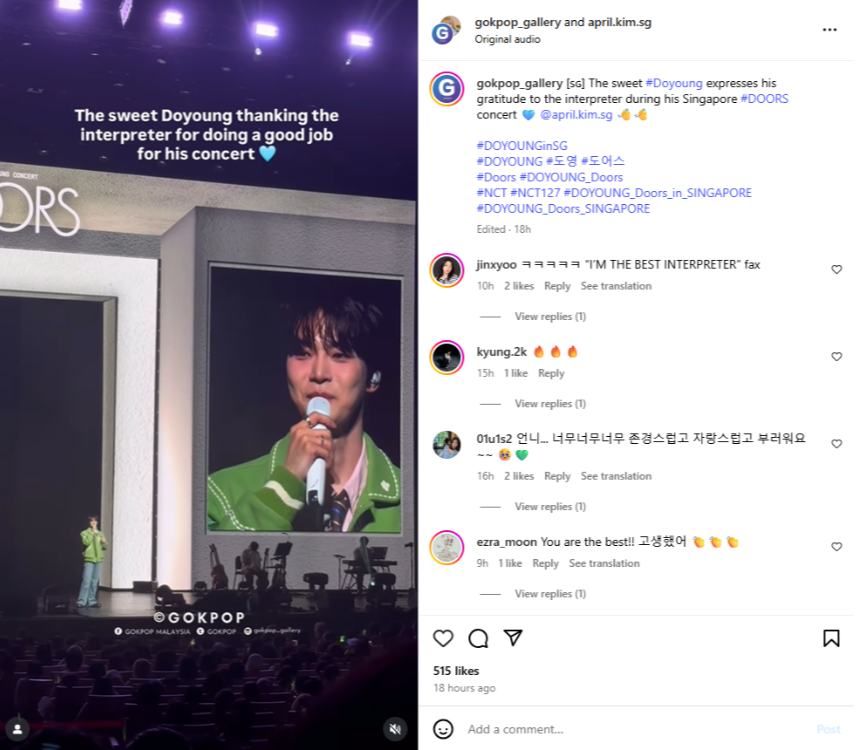View replies under jinxyoo's comment
This screenshot has height=750, width=859.
[x=550, y=317]
